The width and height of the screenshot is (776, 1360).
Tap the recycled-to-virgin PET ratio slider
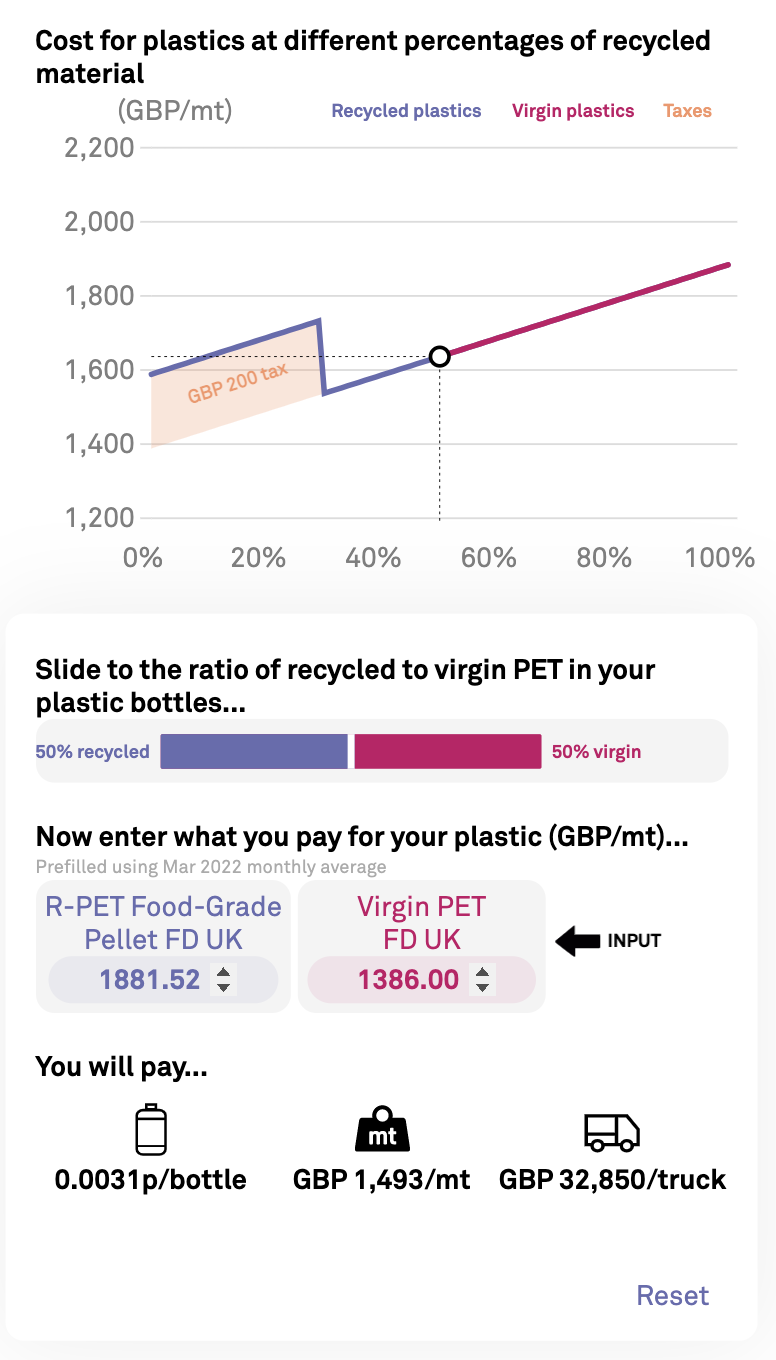point(351,751)
